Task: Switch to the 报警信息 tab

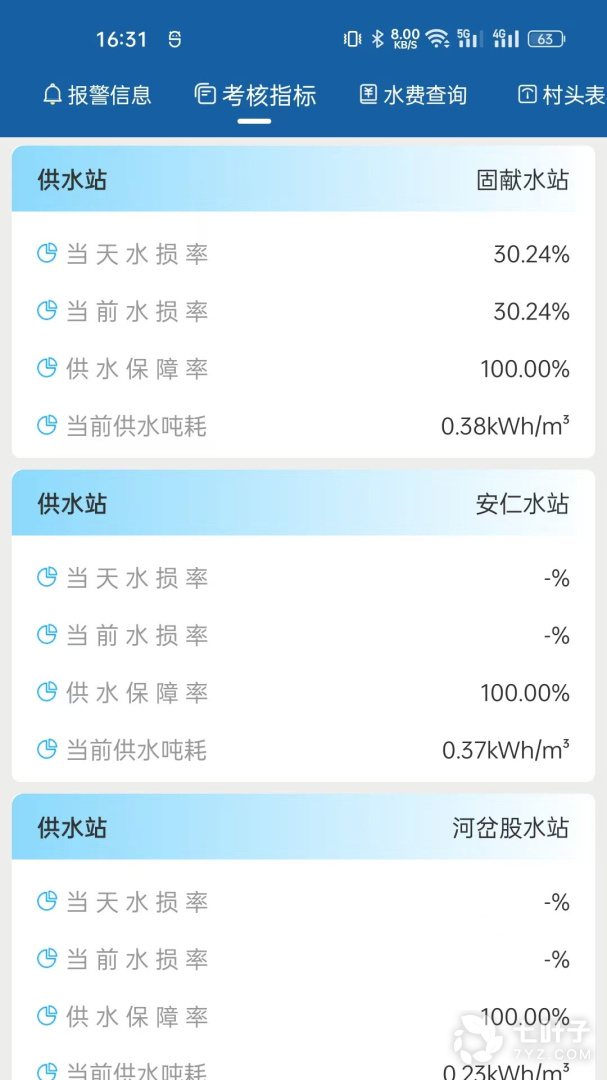Action: click(98, 95)
